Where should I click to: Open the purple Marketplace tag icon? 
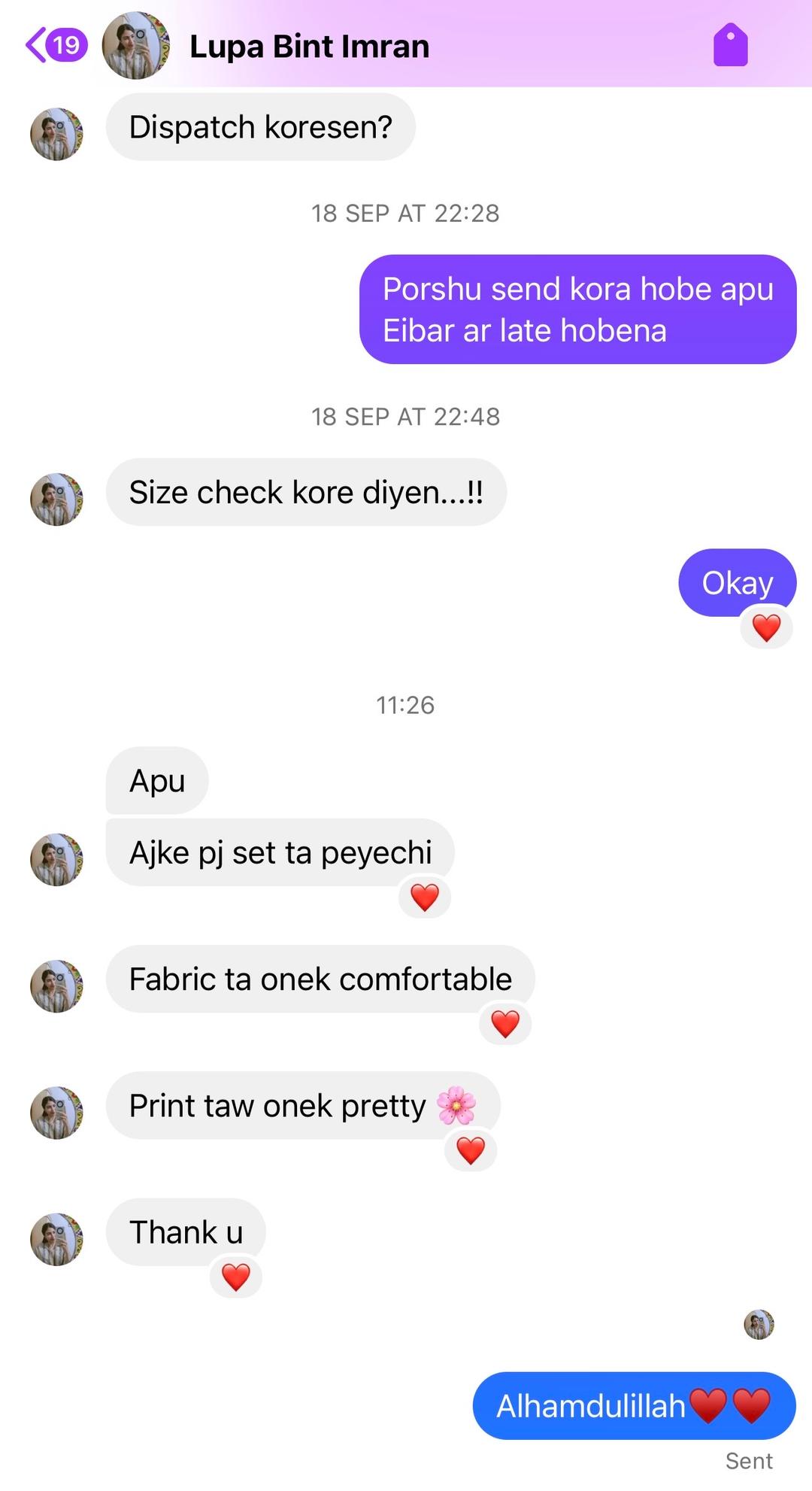(730, 45)
